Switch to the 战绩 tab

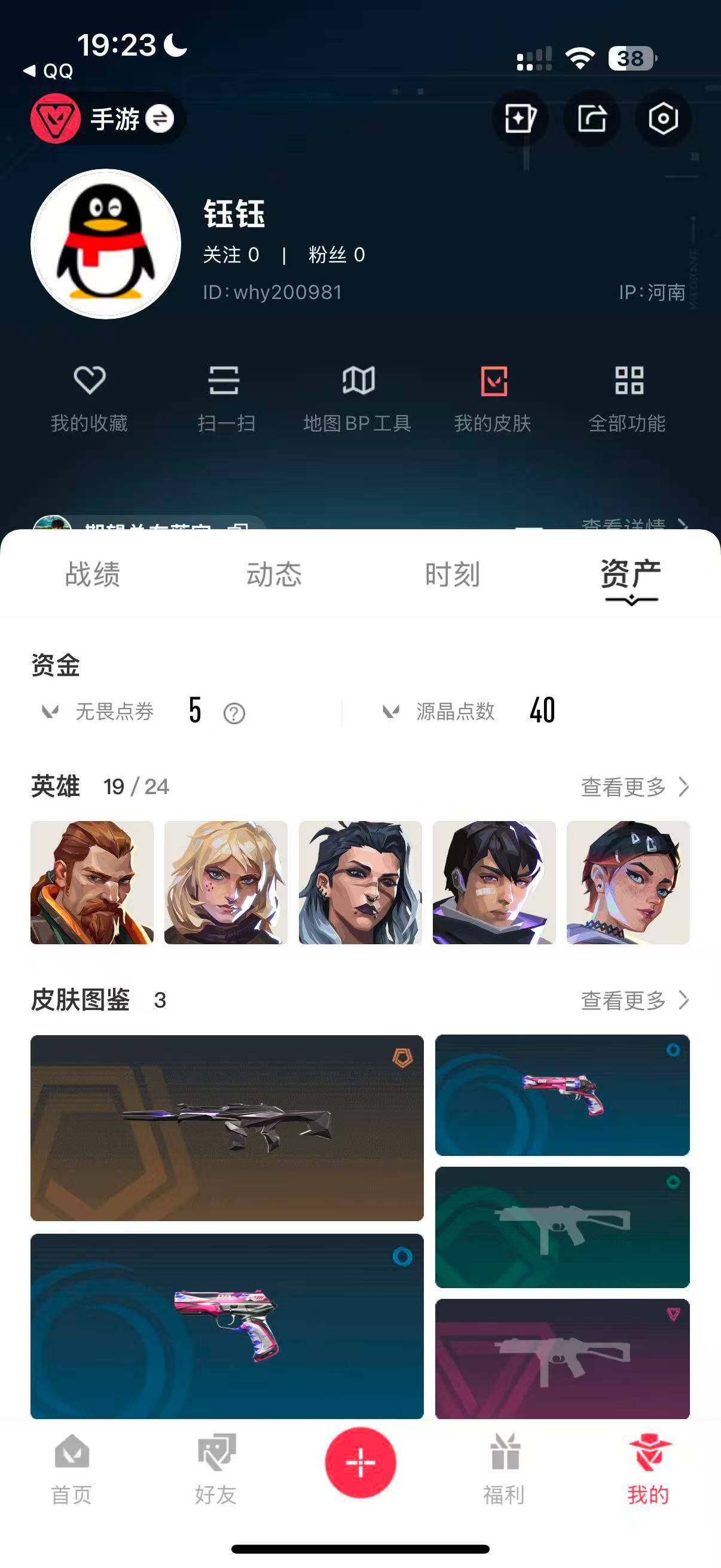[92, 575]
